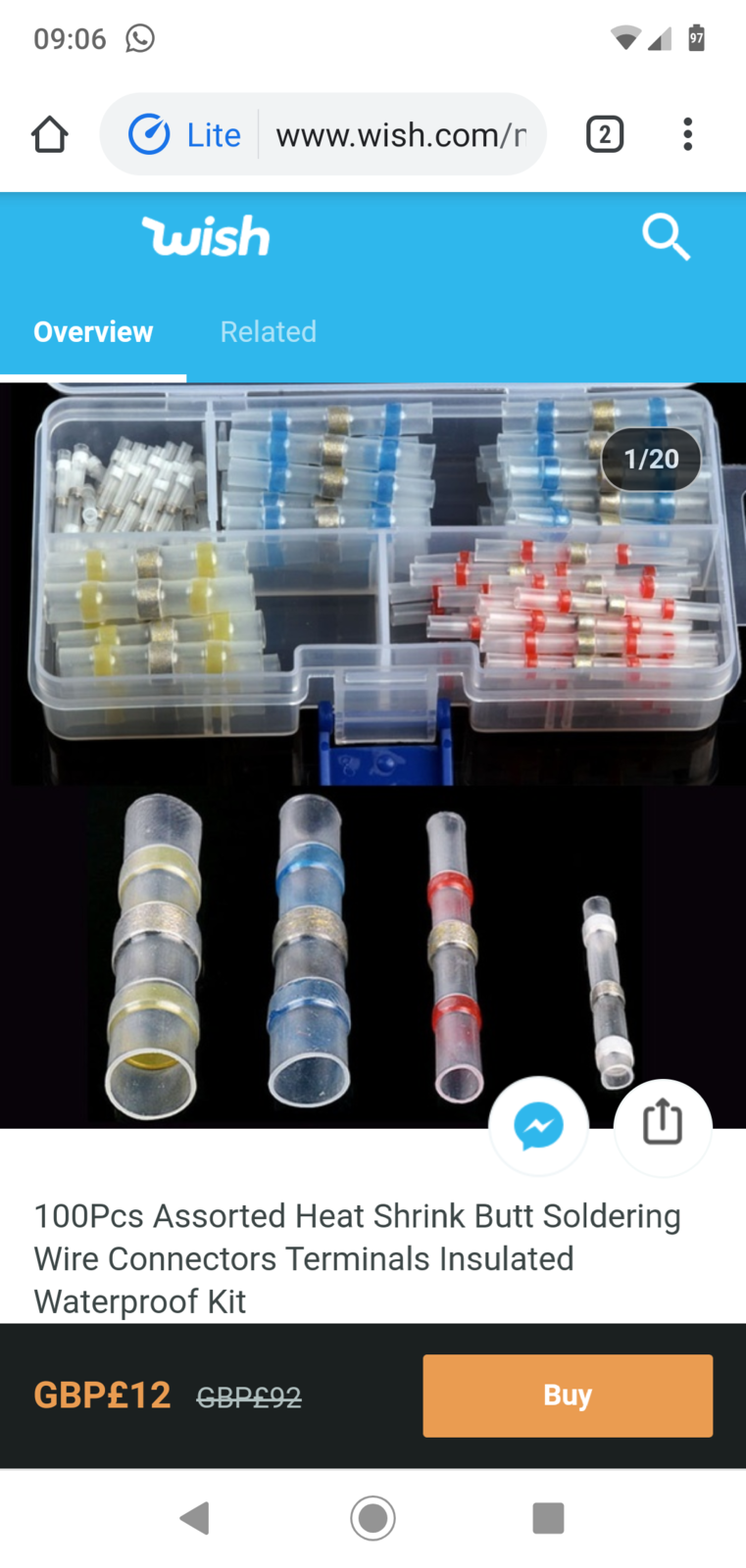Share this product listing
Viewport: 746px width, 1568px height.
[x=662, y=1125]
